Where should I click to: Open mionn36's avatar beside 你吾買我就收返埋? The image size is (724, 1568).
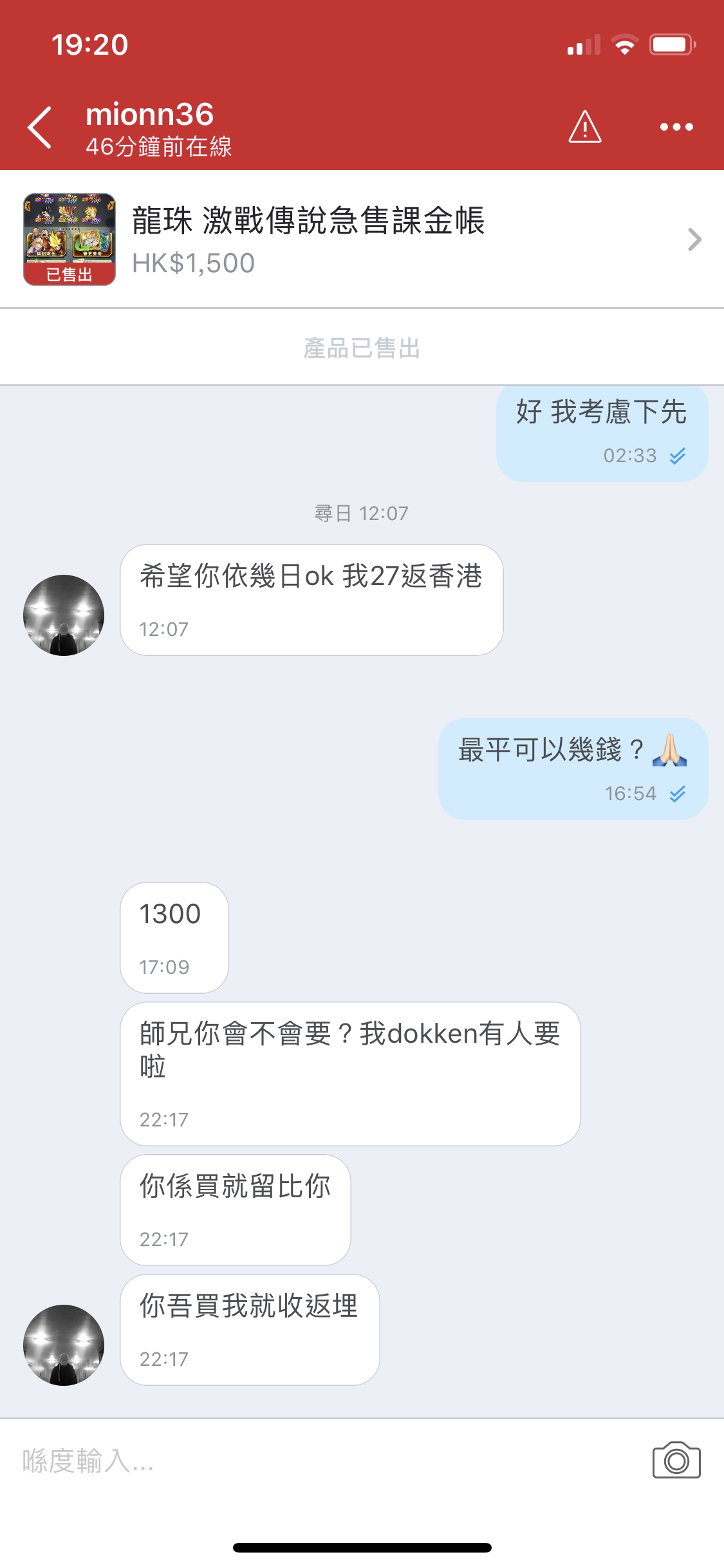tap(64, 1345)
